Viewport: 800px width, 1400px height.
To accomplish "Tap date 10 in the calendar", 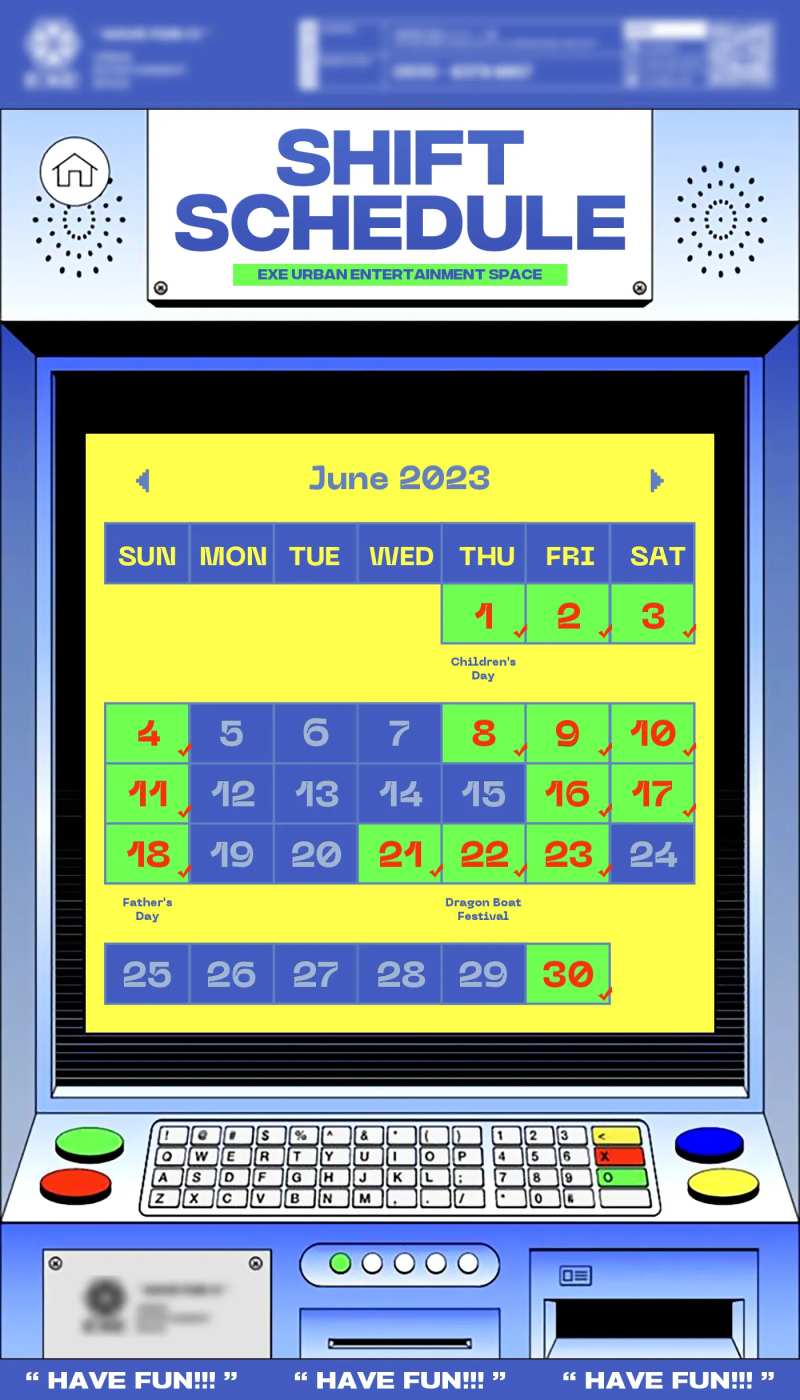I will [x=653, y=734].
